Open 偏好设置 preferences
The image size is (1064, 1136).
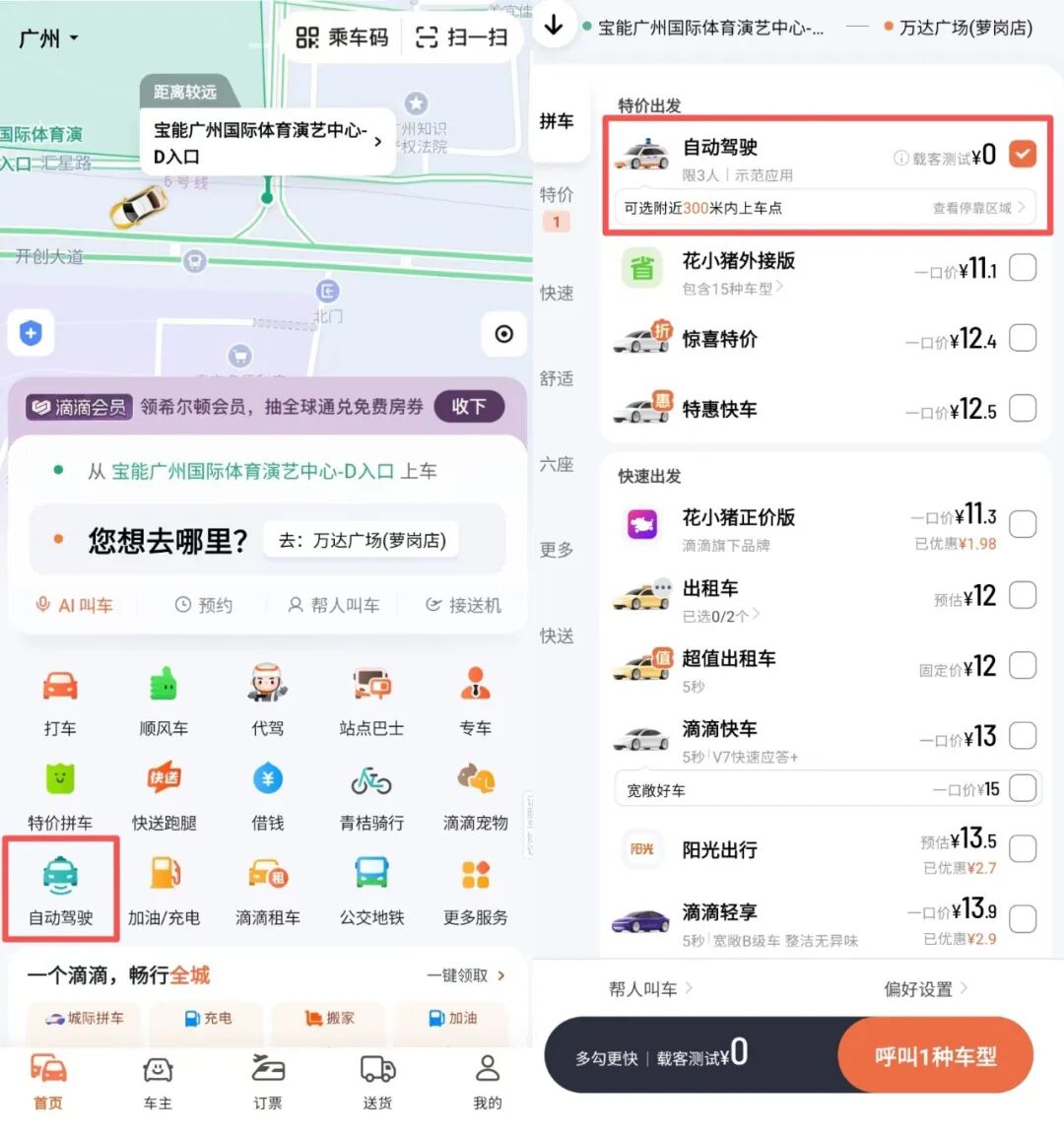(x=924, y=989)
